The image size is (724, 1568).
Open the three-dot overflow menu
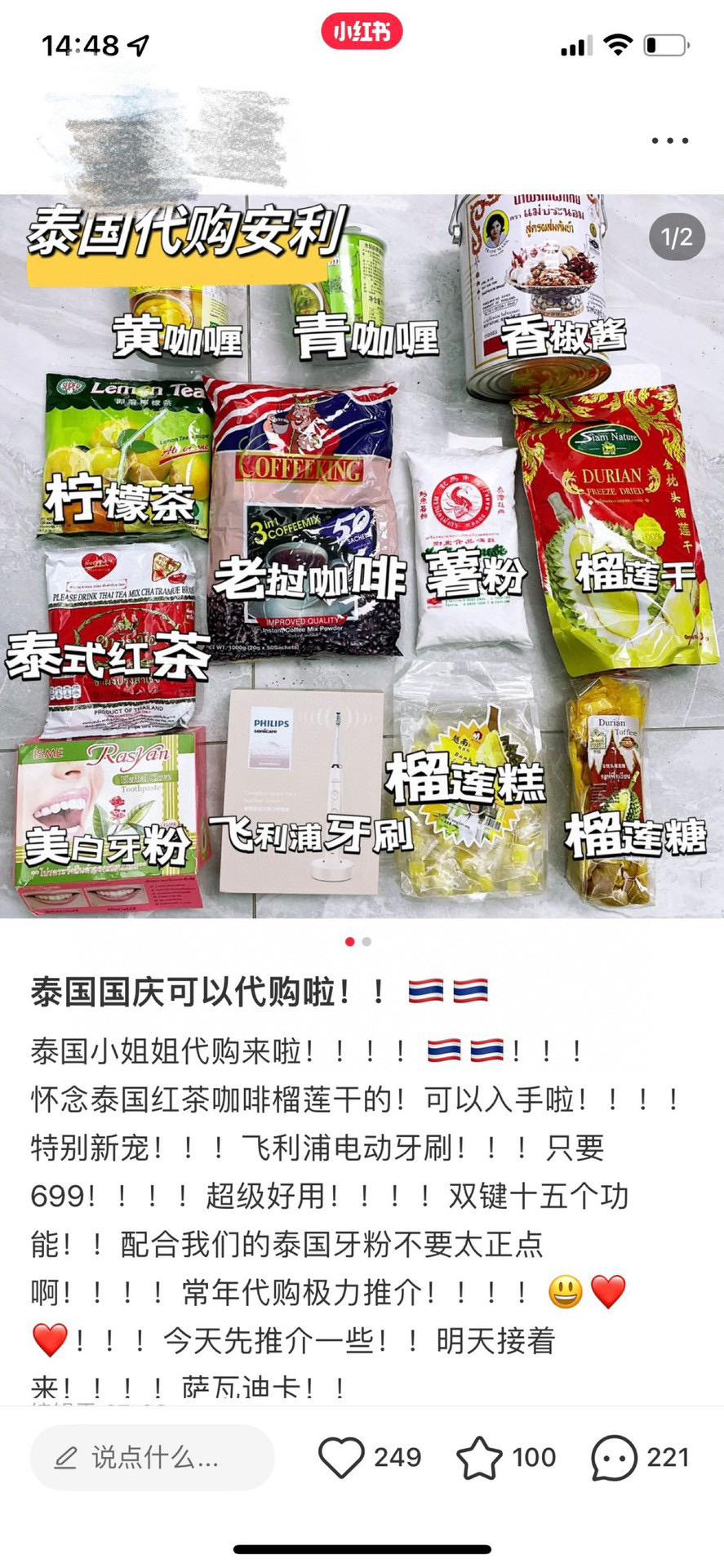click(669, 140)
